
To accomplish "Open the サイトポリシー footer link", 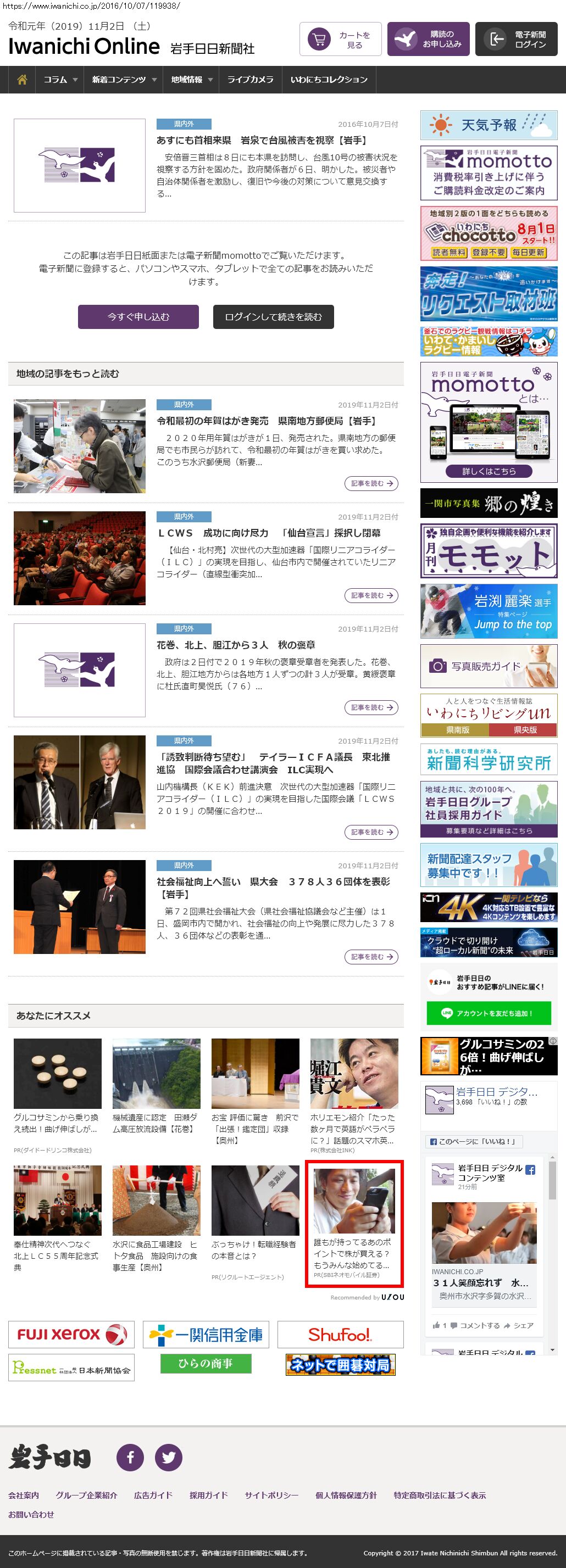I will pyautogui.click(x=271, y=1495).
